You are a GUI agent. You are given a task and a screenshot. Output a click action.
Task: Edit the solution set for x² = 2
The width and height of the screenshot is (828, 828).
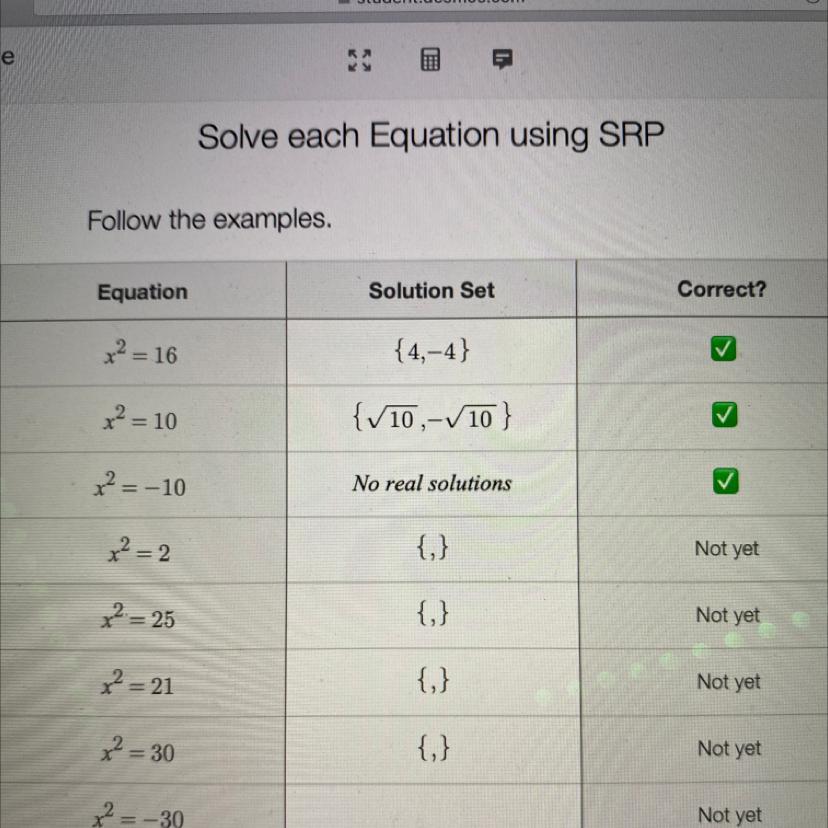click(x=432, y=548)
